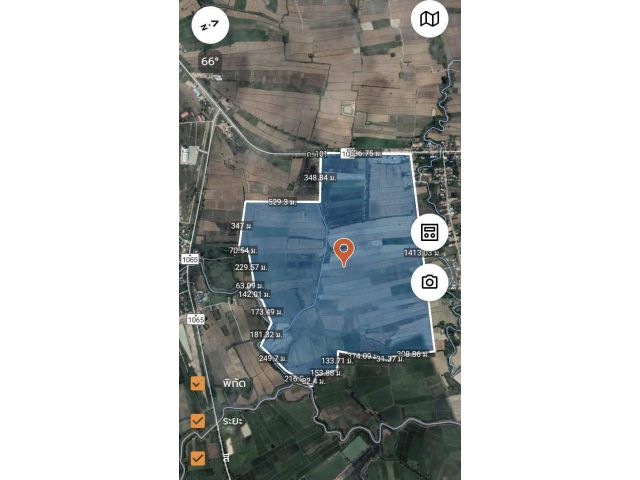The width and height of the screenshot is (640, 480).
Task: Tap the orange location pin on the plot
Action: (344, 251)
